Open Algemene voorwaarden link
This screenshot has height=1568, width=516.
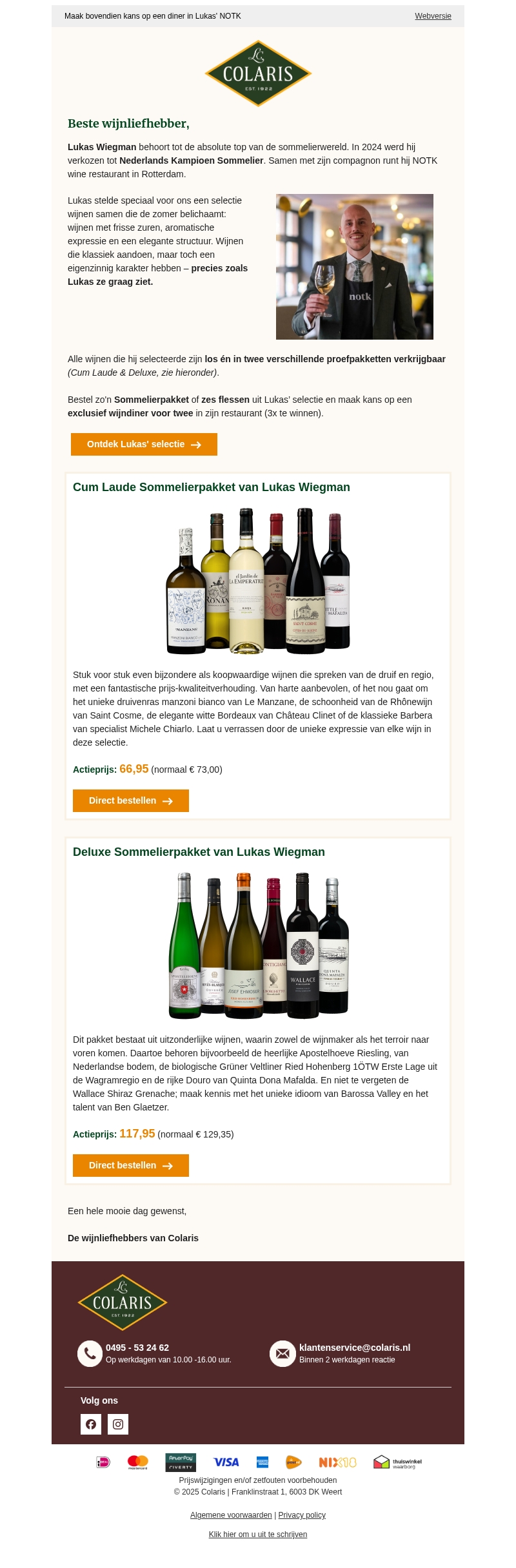pyautogui.click(x=231, y=1515)
